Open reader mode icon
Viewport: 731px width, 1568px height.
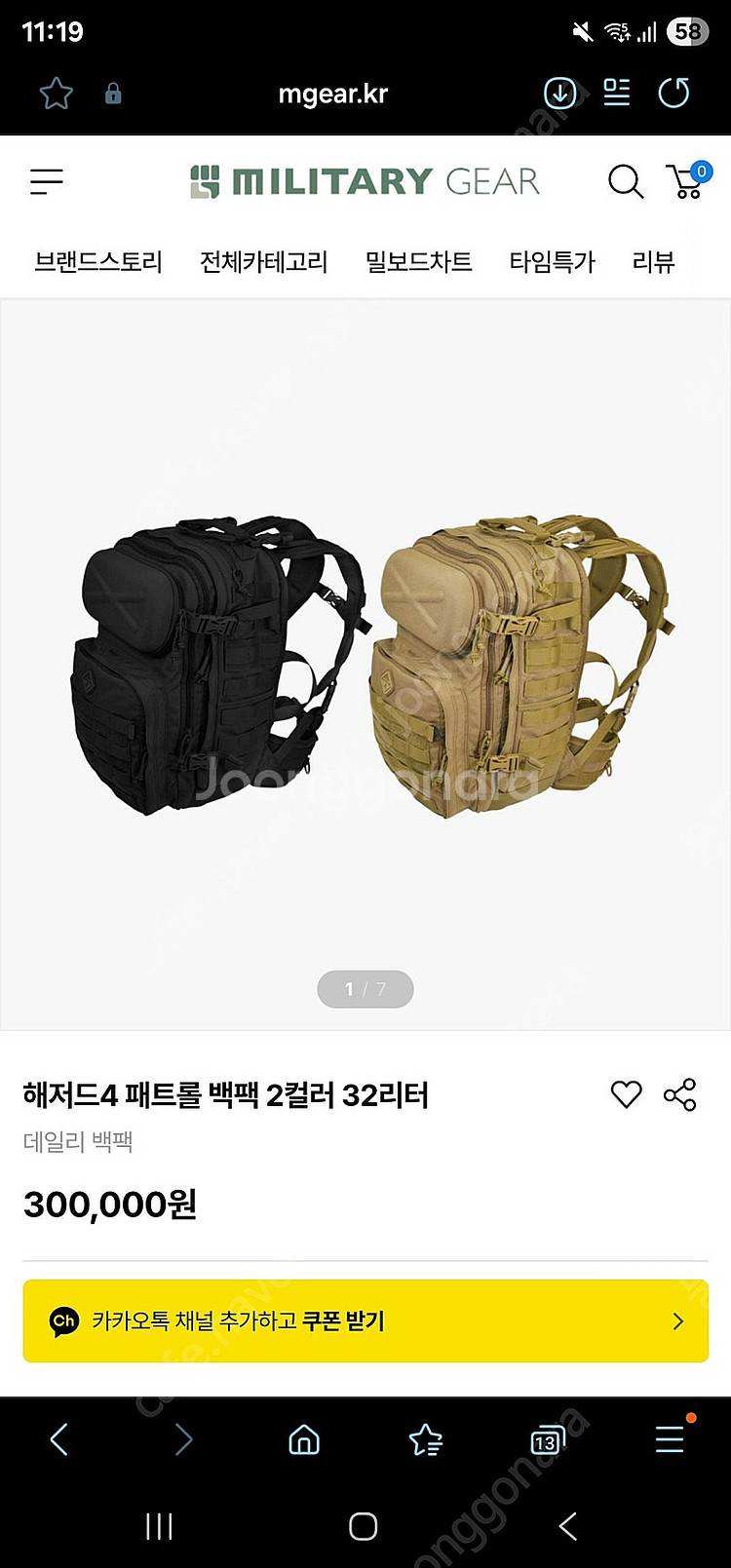coord(616,94)
